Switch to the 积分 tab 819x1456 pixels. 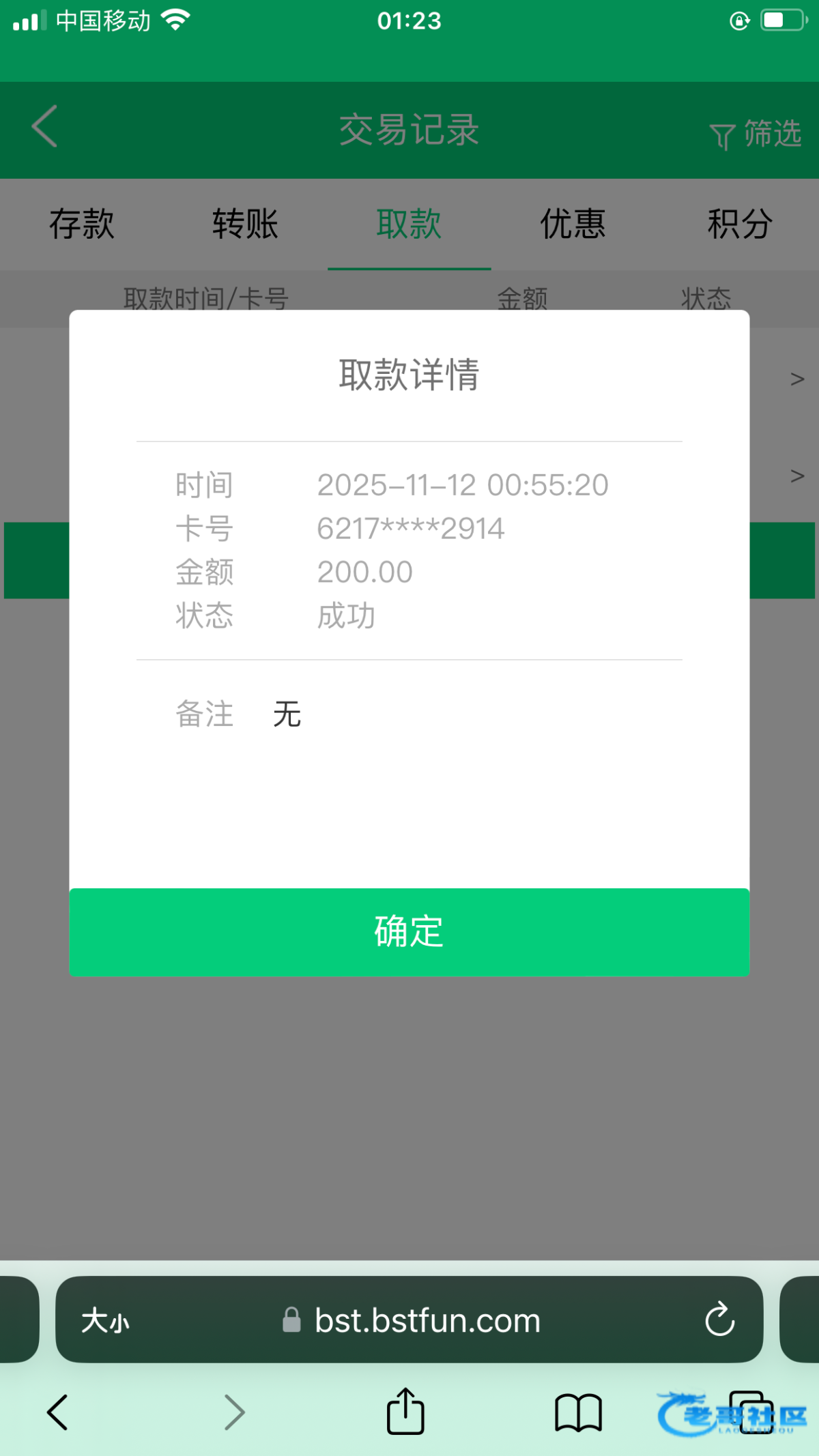coord(740,224)
